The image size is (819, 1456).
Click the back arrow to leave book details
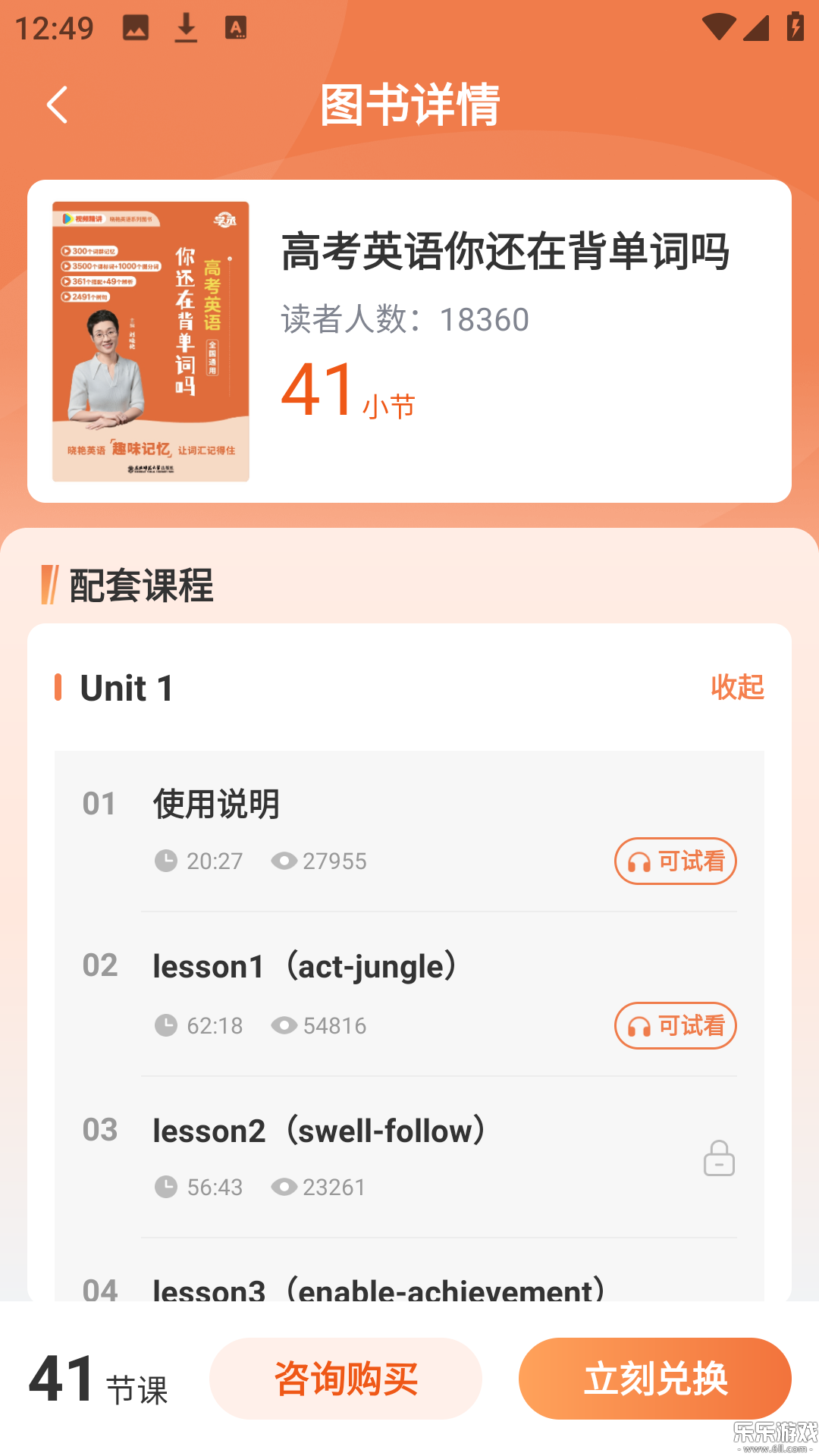pos(57,105)
